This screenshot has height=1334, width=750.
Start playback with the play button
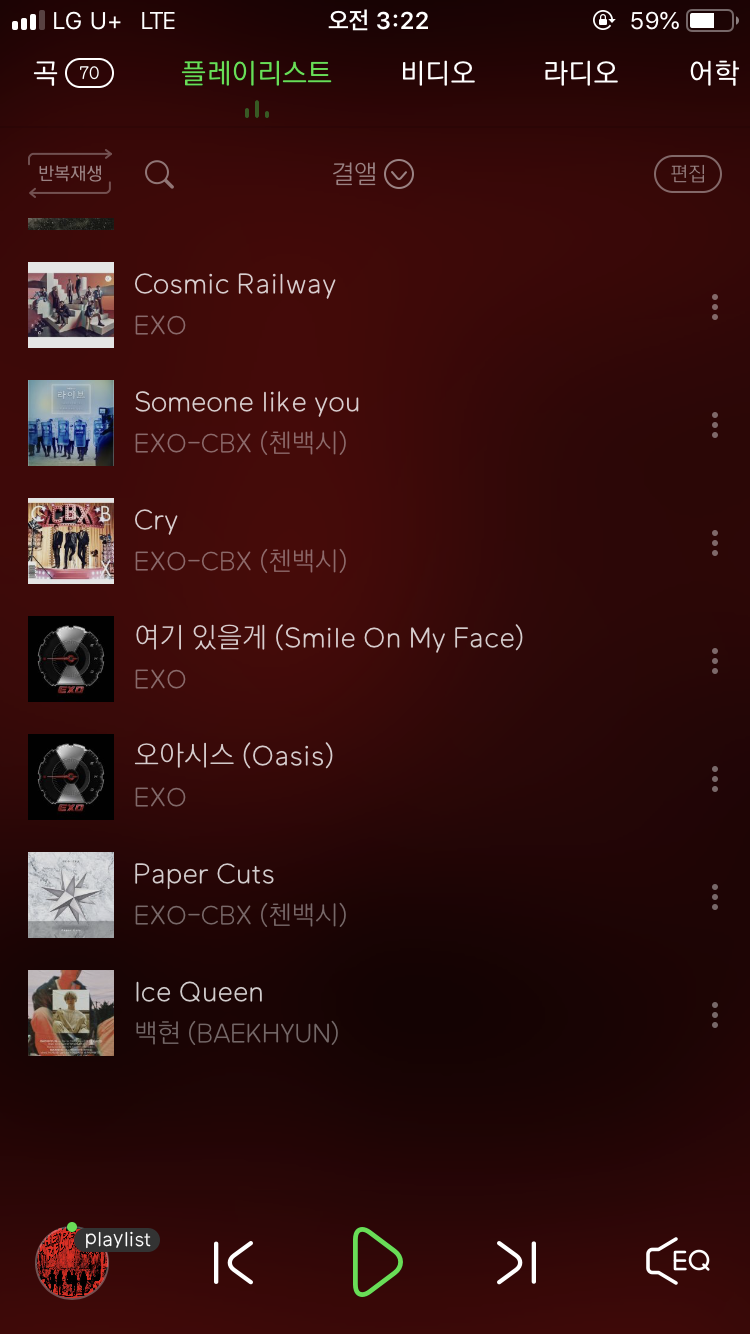coord(376,1262)
